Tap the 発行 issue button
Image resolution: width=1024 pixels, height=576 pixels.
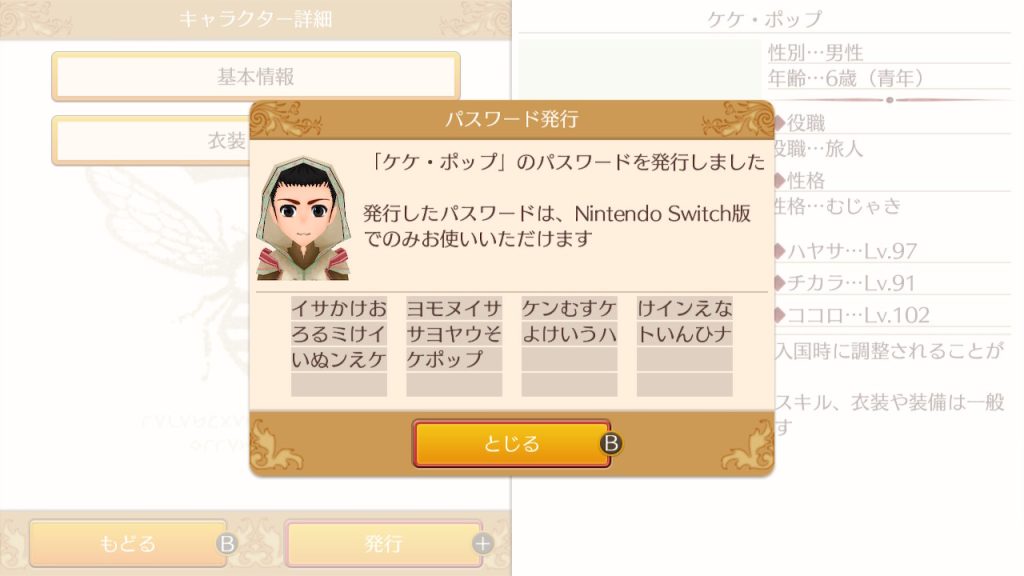coord(383,544)
